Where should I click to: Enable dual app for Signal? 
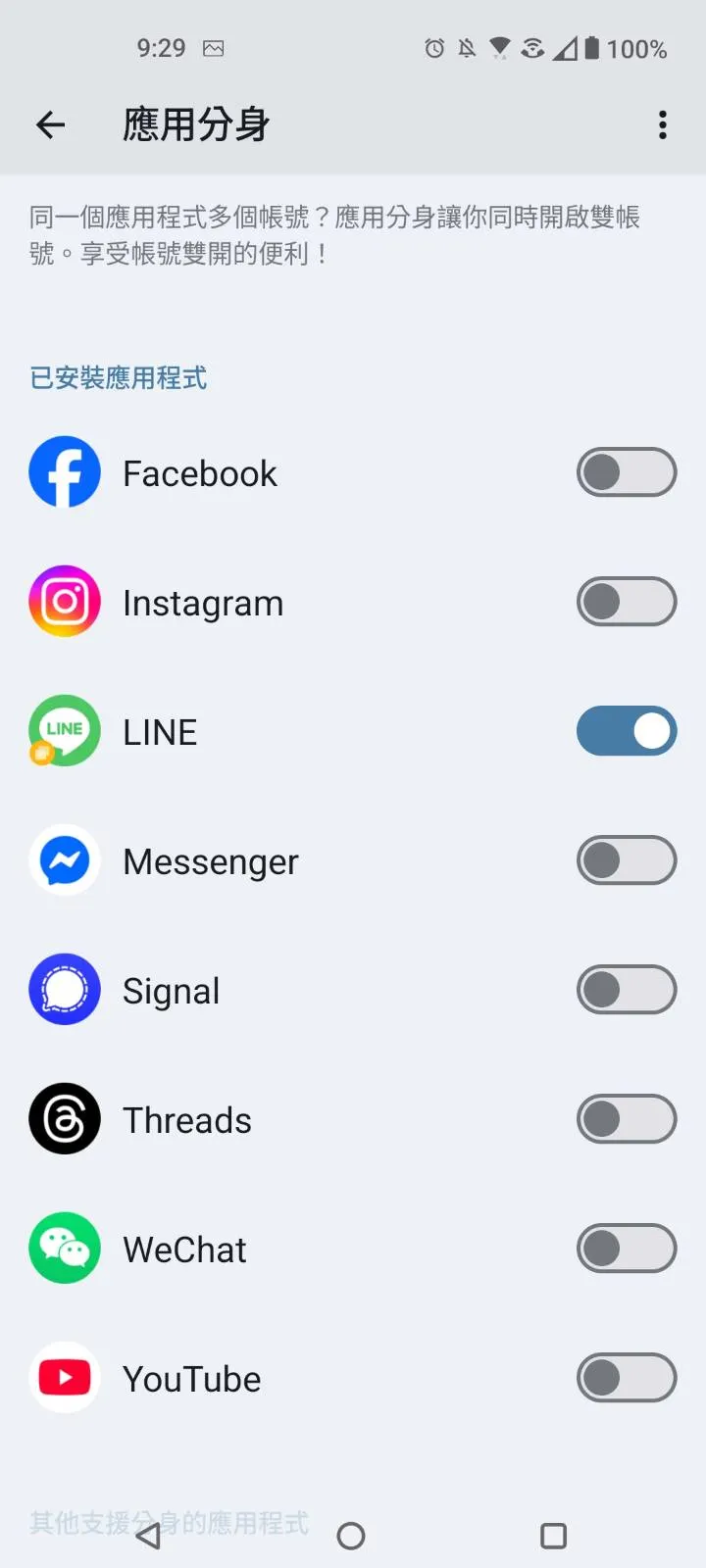tap(626, 989)
